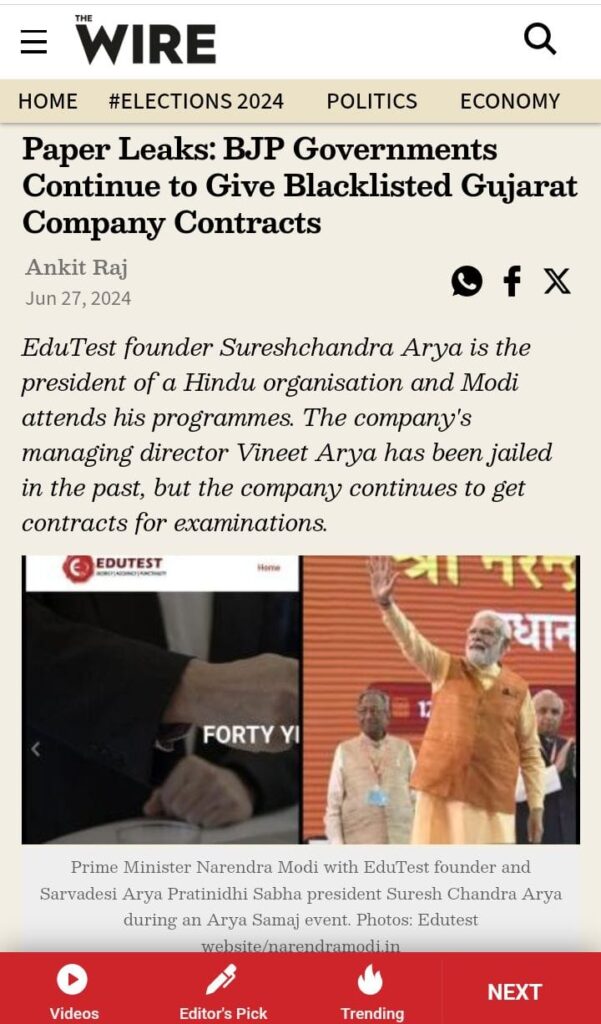Share article on Facebook
The image size is (601, 1024).
512,282
